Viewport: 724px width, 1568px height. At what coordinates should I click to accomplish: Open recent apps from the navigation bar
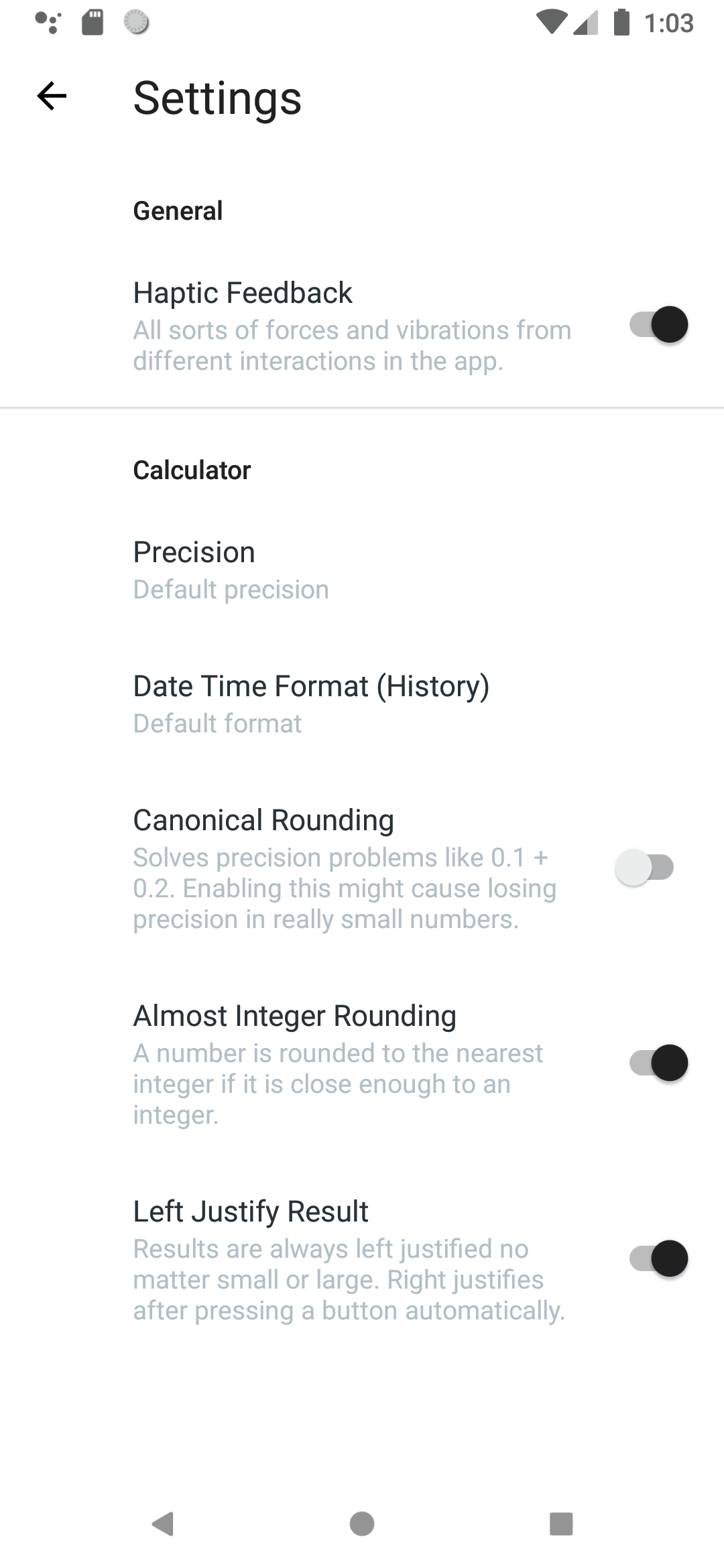coord(561,1523)
